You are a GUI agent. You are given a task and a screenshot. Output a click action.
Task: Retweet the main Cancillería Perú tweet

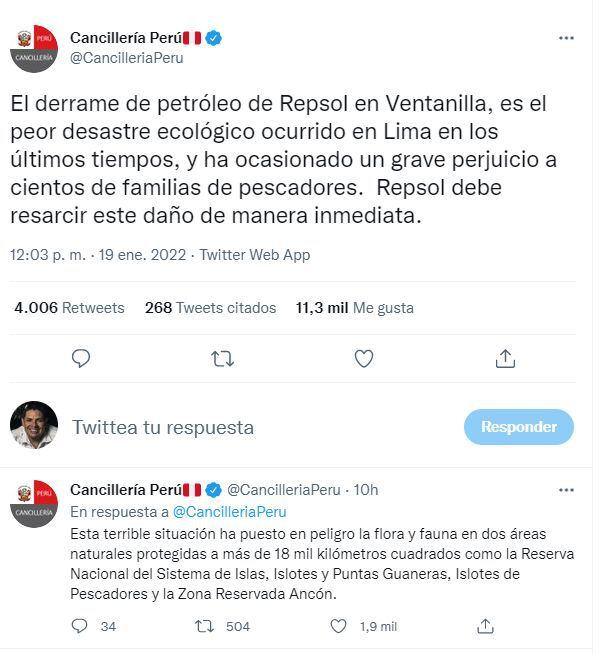tap(223, 358)
